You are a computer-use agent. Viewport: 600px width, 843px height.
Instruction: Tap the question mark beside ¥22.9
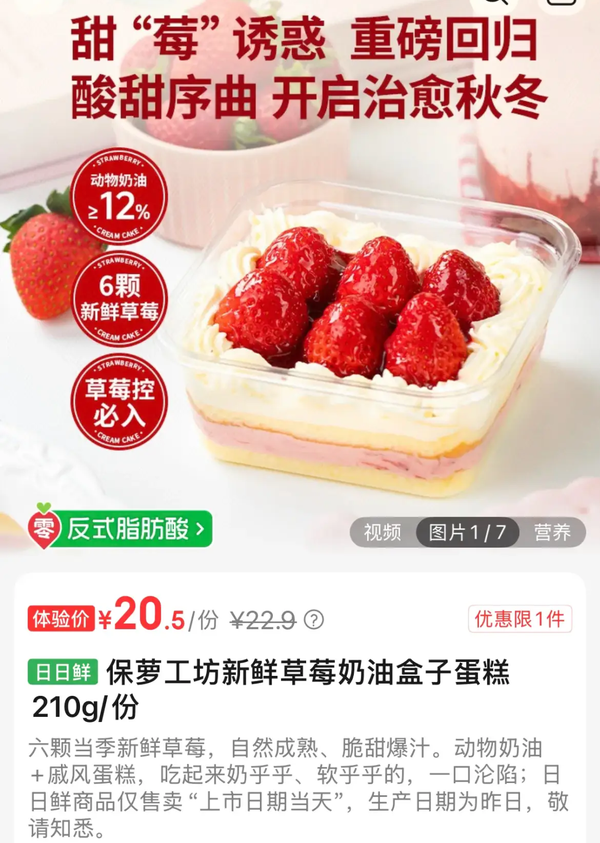click(x=314, y=620)
